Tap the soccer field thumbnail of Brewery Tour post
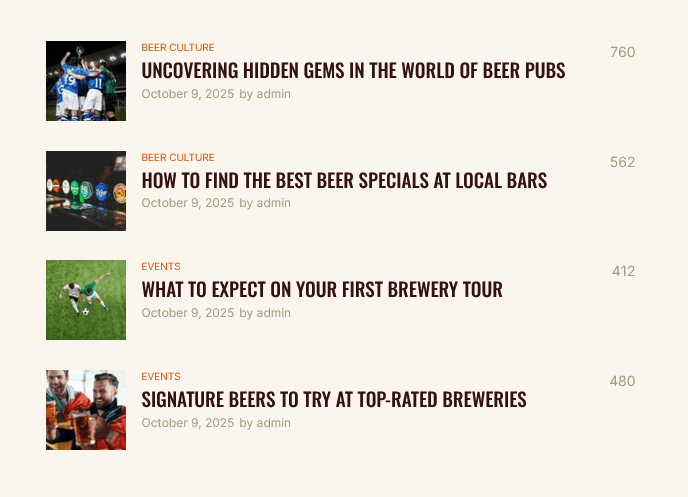Image resolution: width=688 pixels, height=497 pixels. click(x=86, y=300)
